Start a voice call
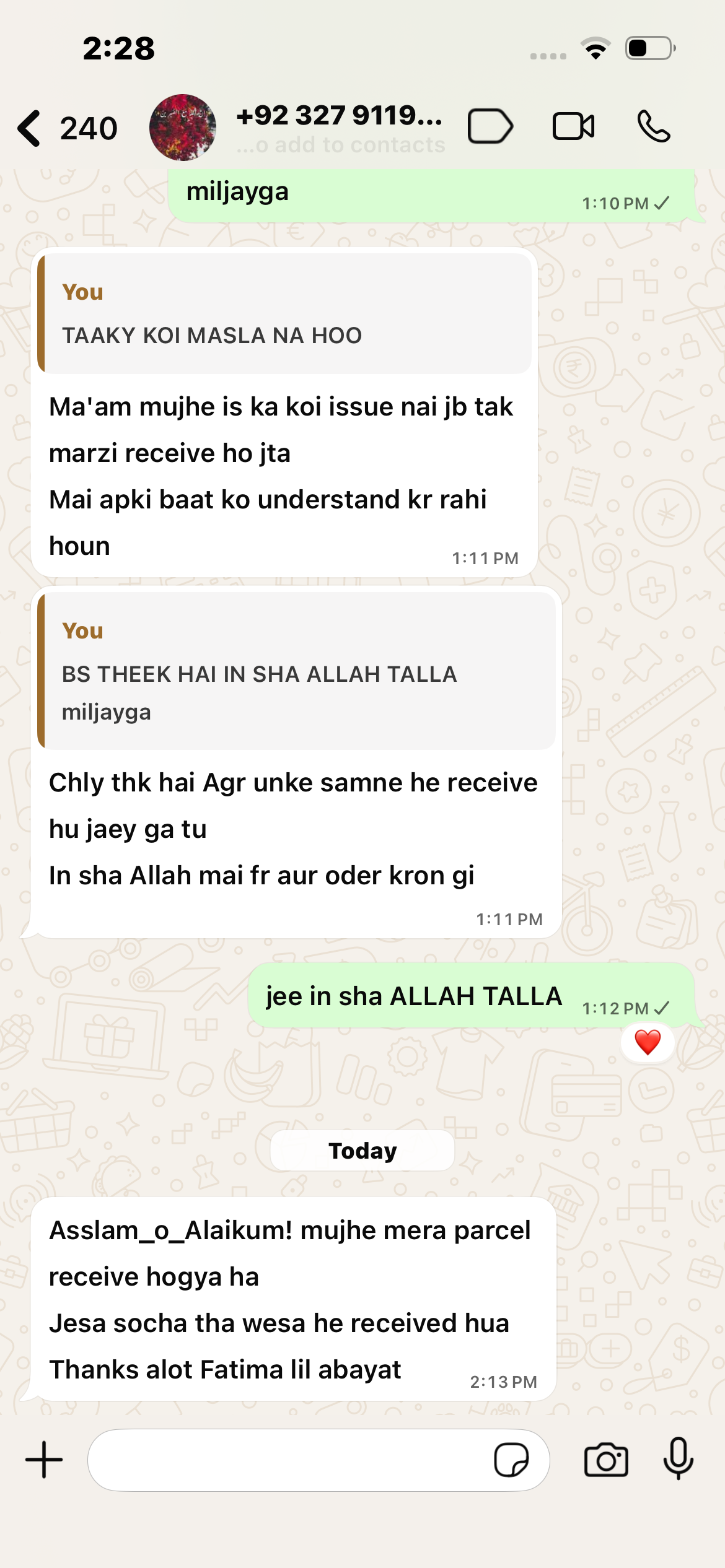Viewport: 725px width, 1568px height. pos(654,127)
